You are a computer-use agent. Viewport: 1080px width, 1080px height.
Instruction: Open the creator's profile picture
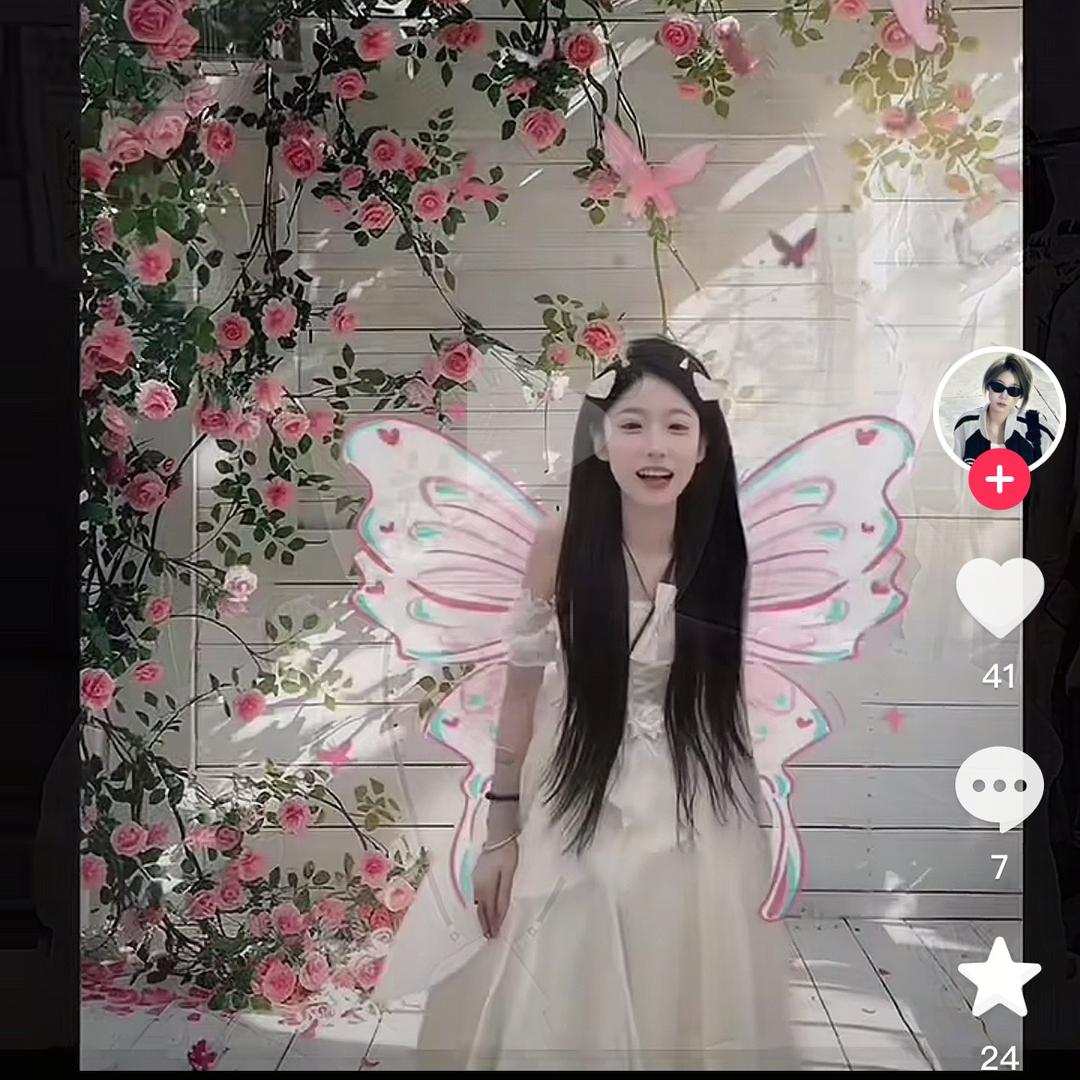(x=998, y=408)
